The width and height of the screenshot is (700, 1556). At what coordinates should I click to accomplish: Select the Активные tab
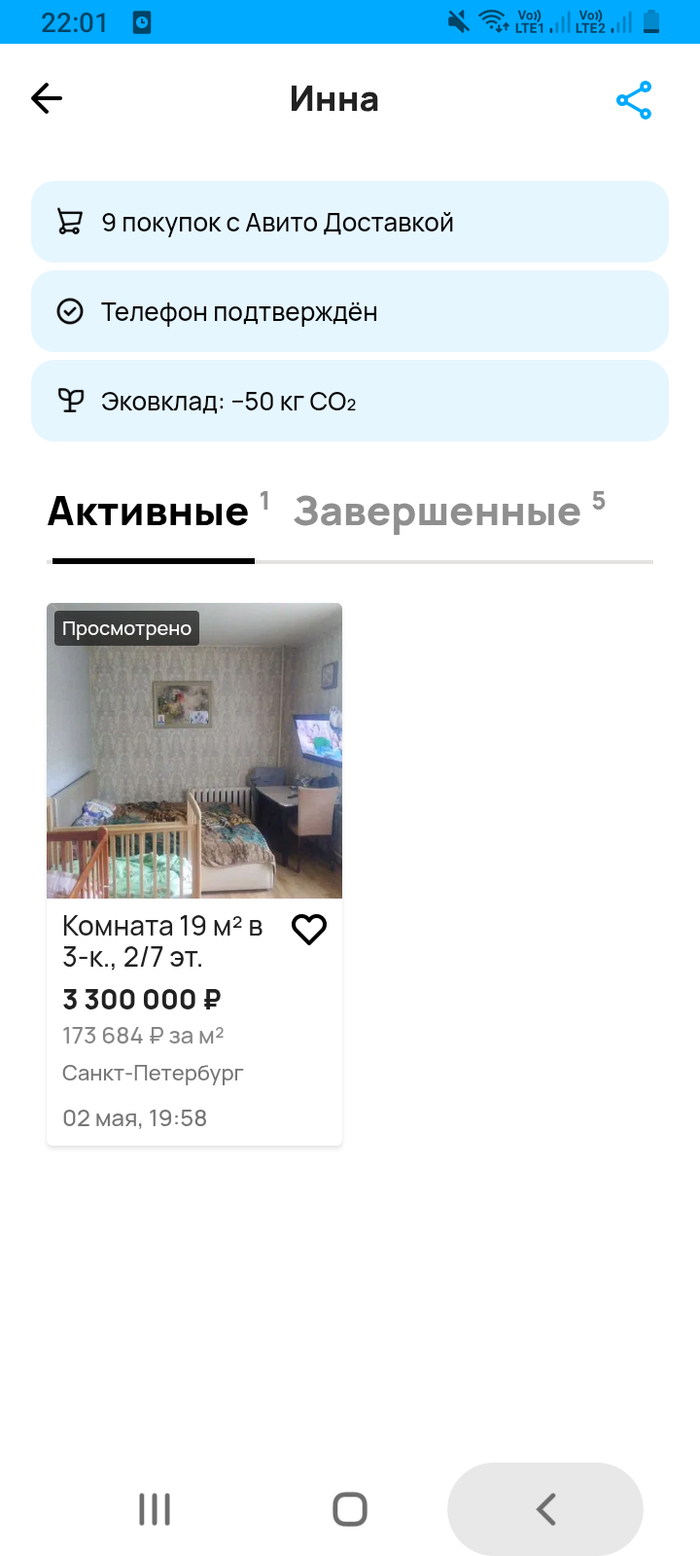148,513
